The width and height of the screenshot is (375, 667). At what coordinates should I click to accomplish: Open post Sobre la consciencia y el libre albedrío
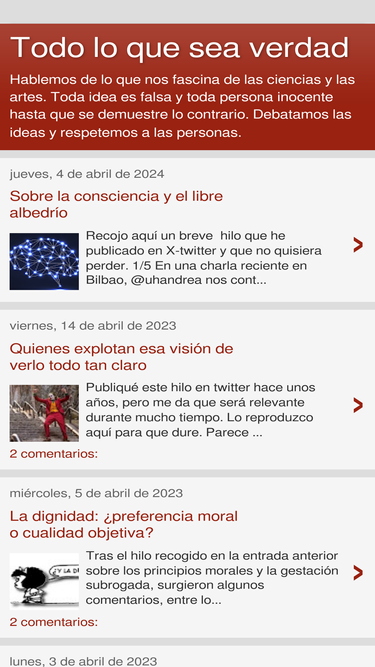point(116,204)
